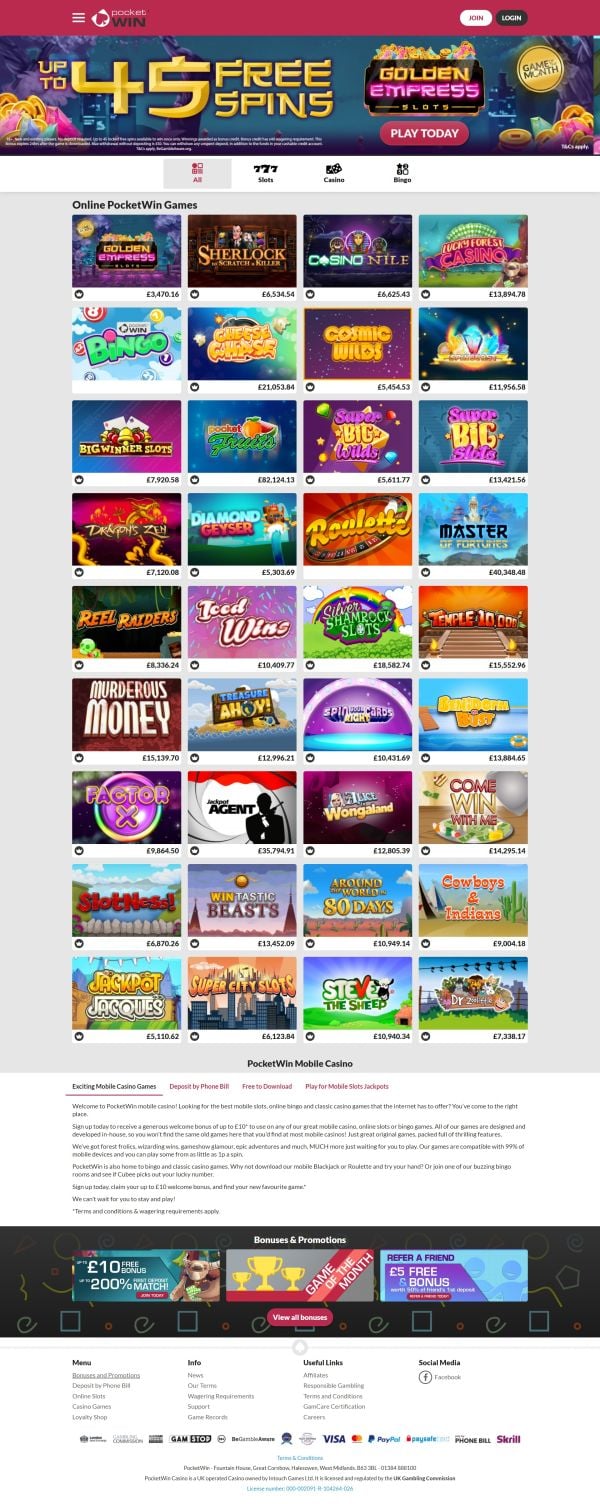This screenshot has height=1504, width=600.
Task: Open the hamburger menu
Action: click(79, 18)
